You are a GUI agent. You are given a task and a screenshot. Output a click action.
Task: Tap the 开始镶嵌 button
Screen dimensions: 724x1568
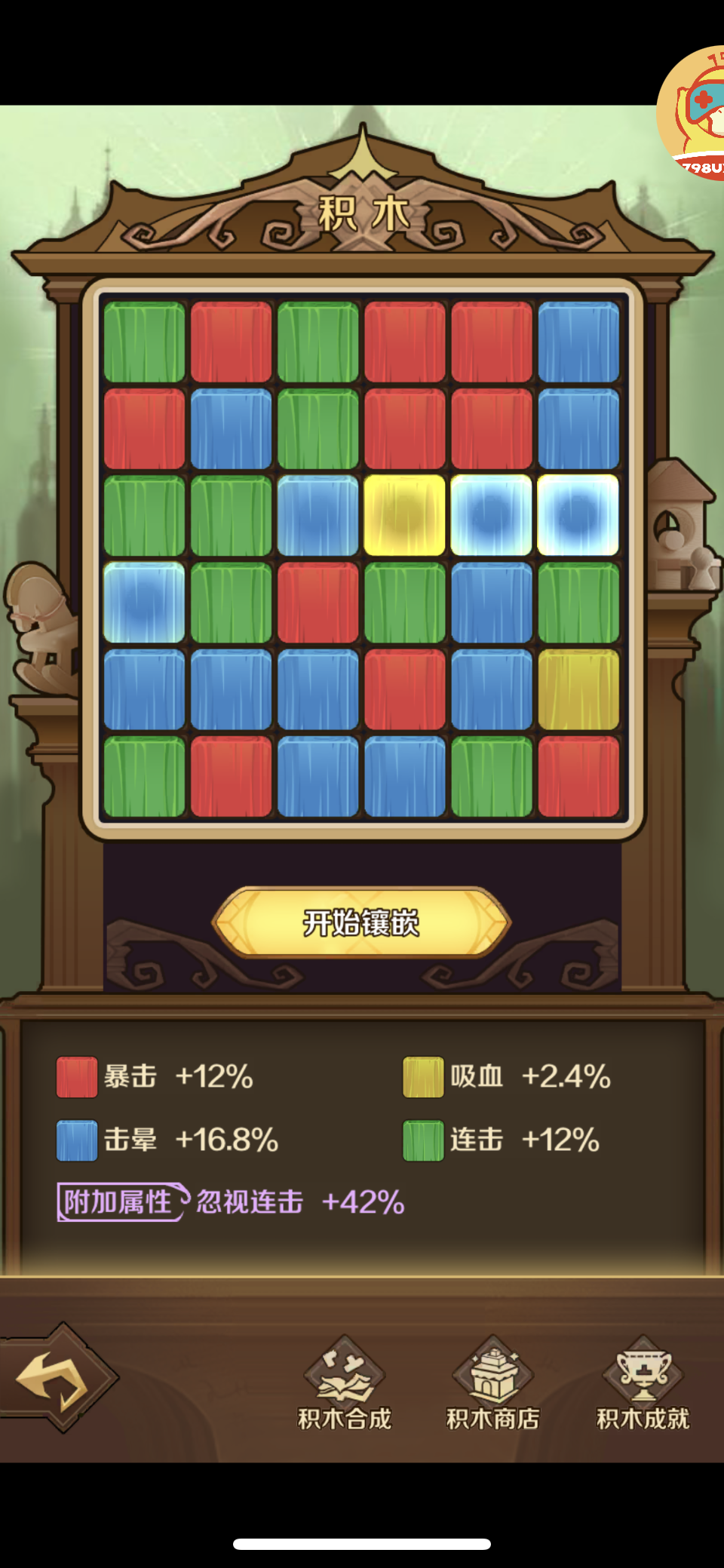[362, 922]
